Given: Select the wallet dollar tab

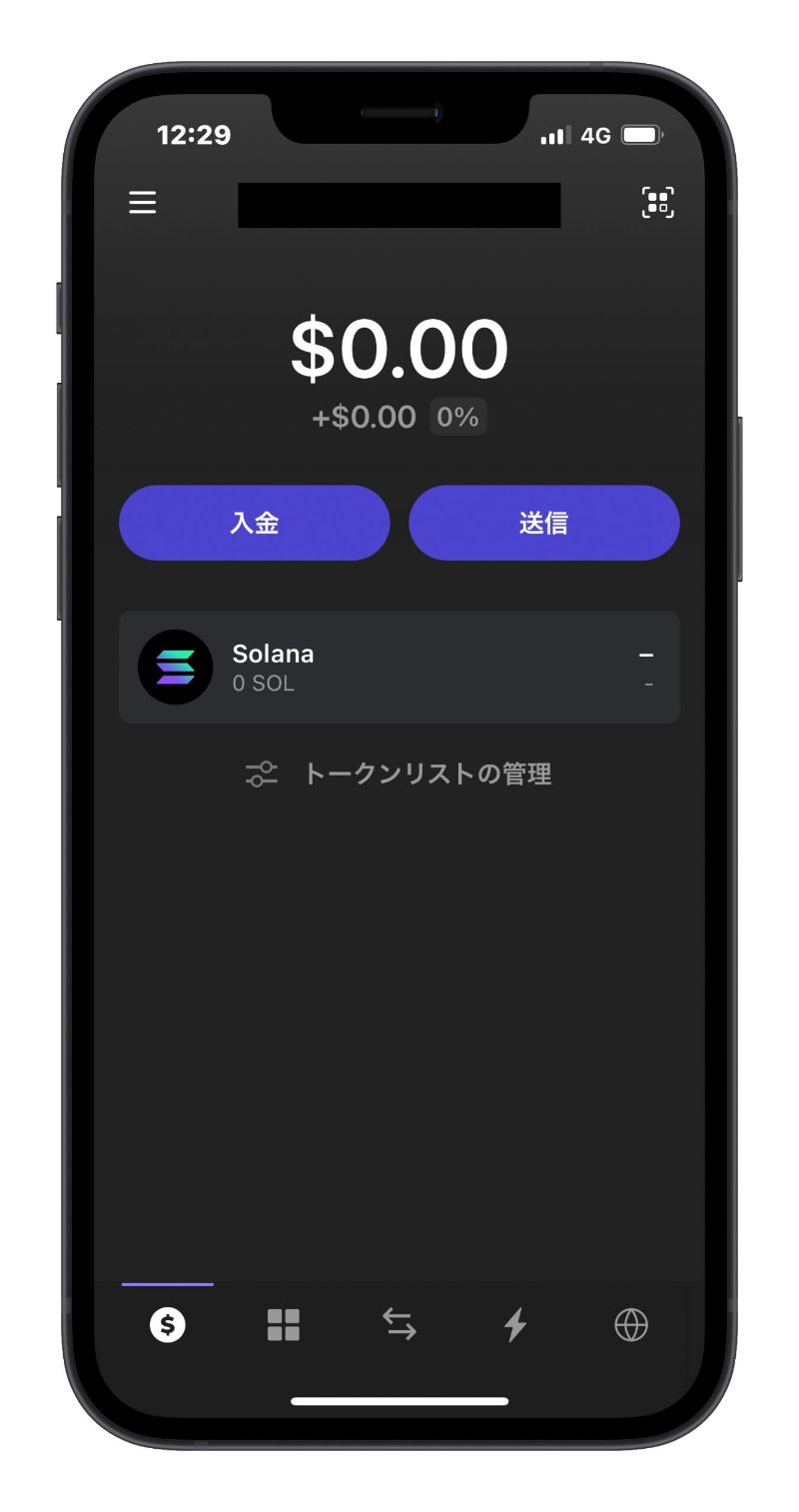Looking at the screenshot, I should click(x=168, y=1325).
